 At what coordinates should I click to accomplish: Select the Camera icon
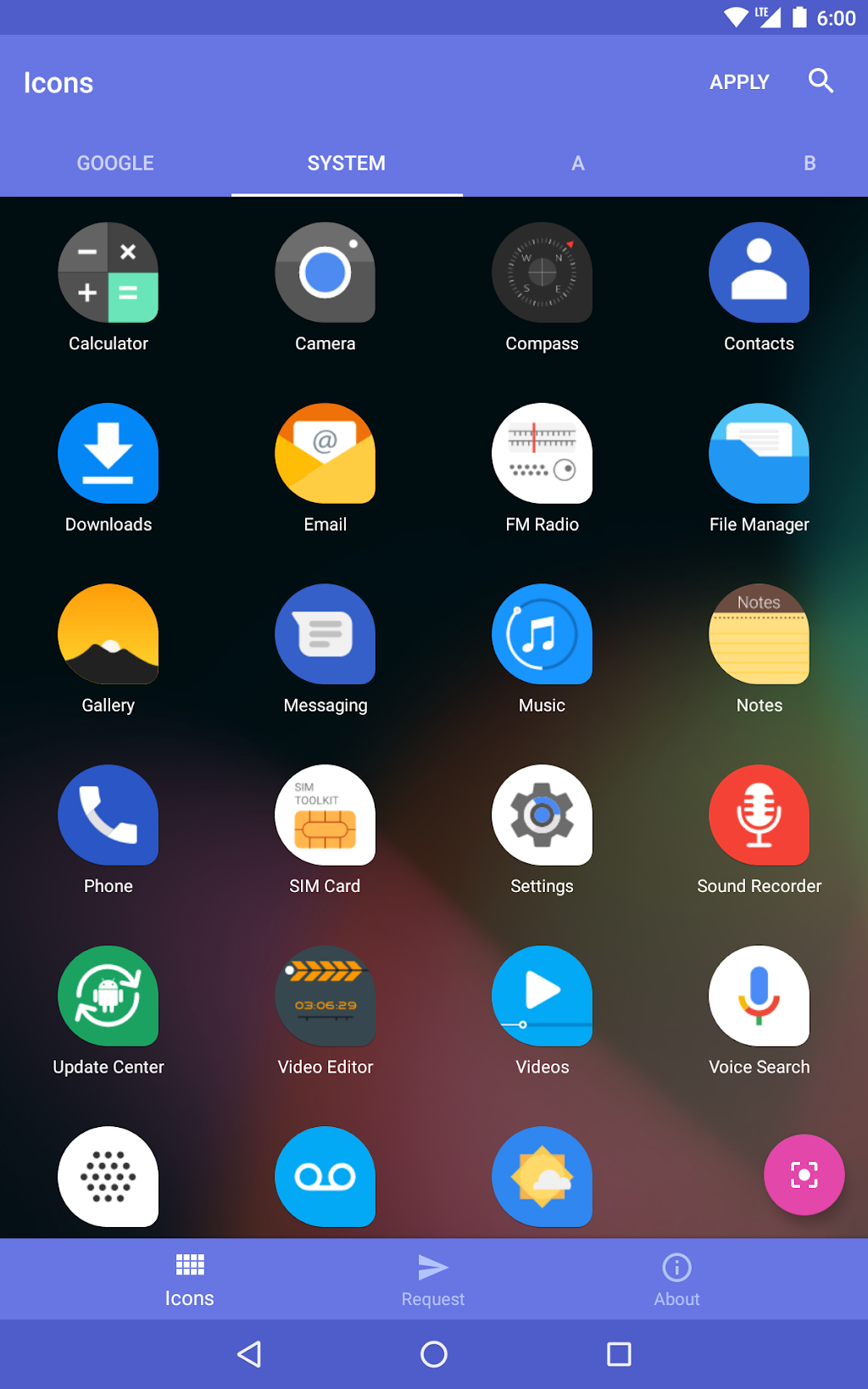pyautogui.click(x=325, y=273)
